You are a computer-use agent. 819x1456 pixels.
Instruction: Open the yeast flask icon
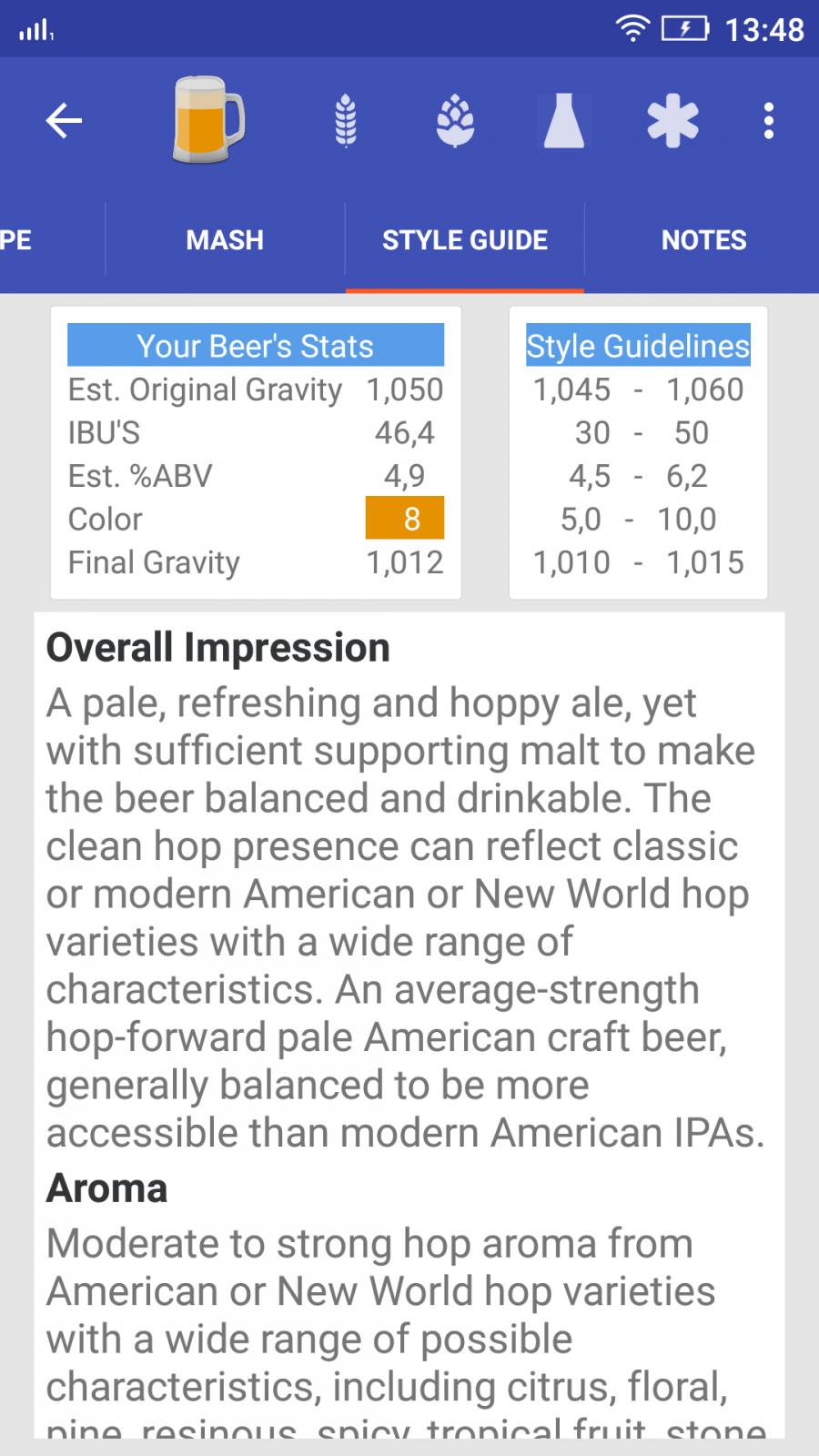tap(563, 121)
